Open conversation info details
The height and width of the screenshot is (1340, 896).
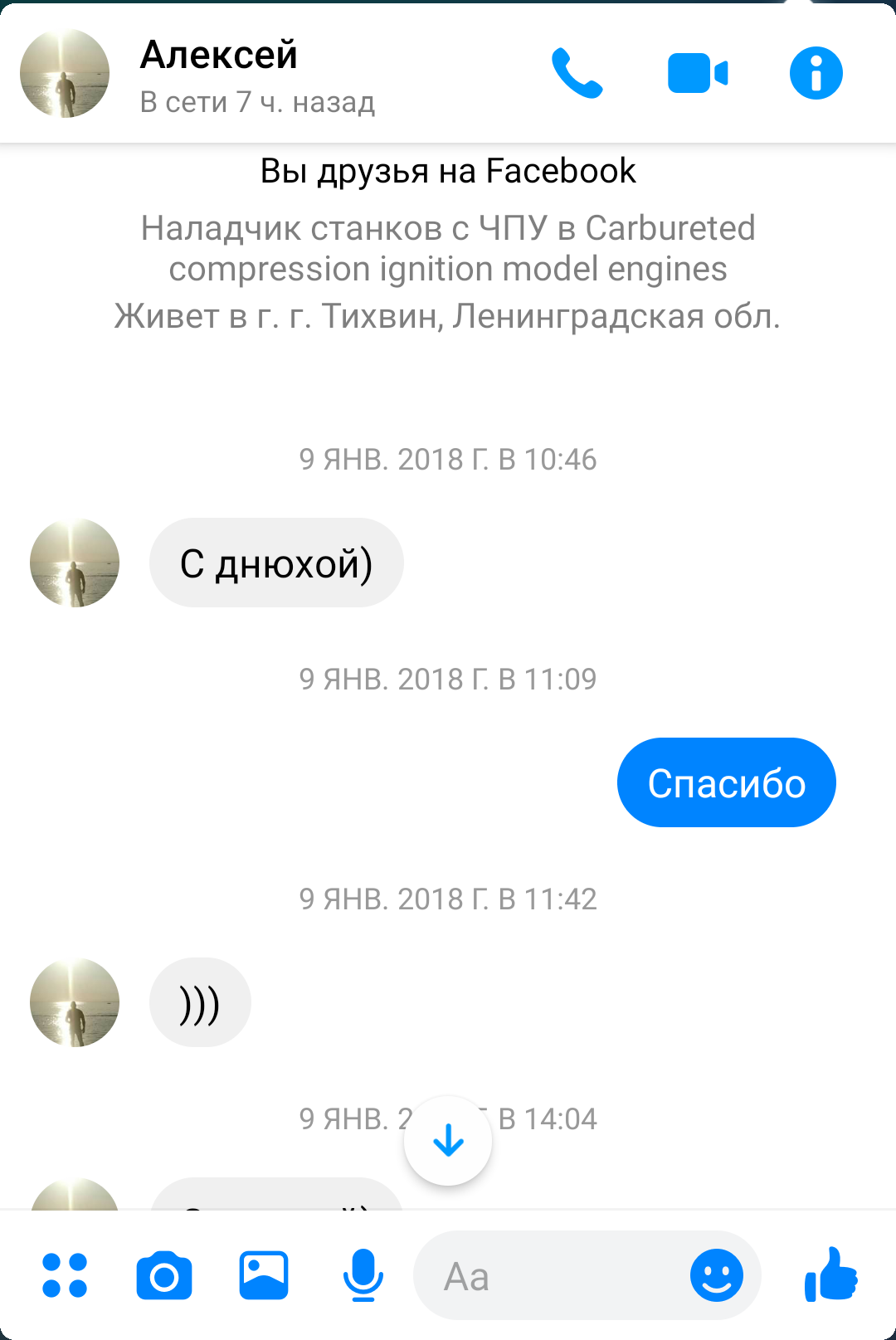tap(816, 73)
